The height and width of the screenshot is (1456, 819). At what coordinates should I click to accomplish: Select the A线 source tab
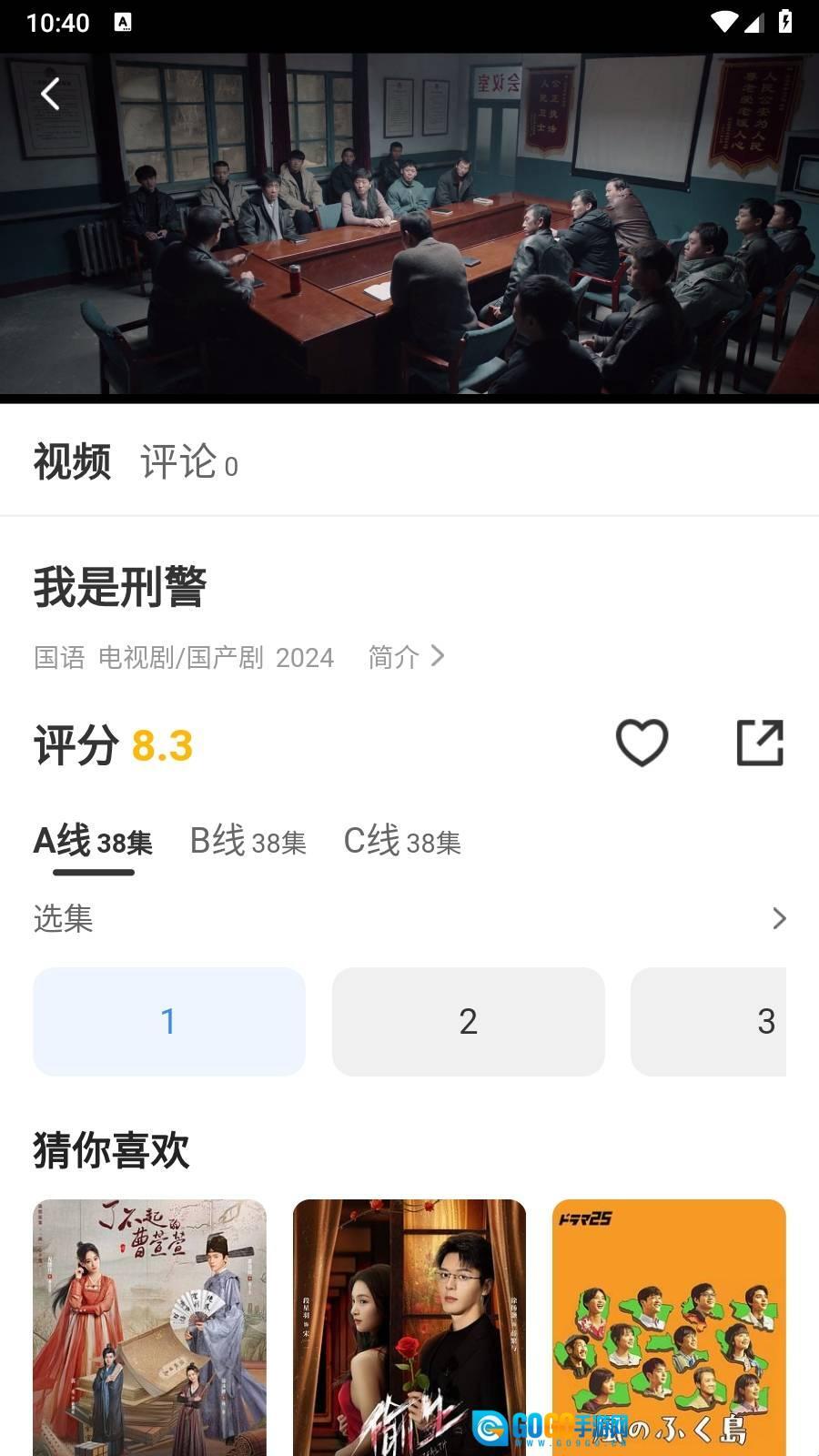tap(93, 841)
